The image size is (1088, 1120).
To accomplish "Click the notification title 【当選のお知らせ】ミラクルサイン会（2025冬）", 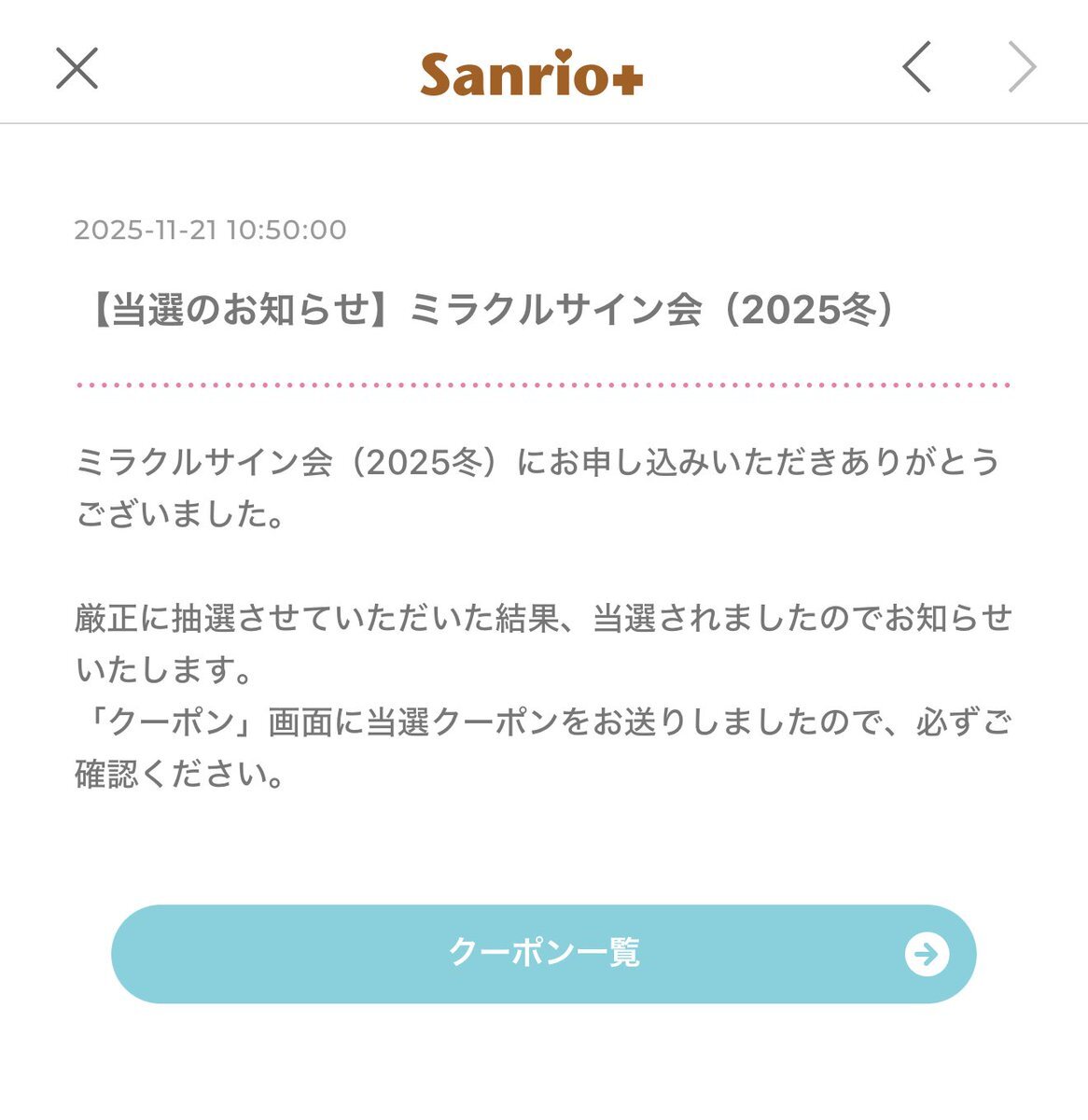I will coord(486,308).
